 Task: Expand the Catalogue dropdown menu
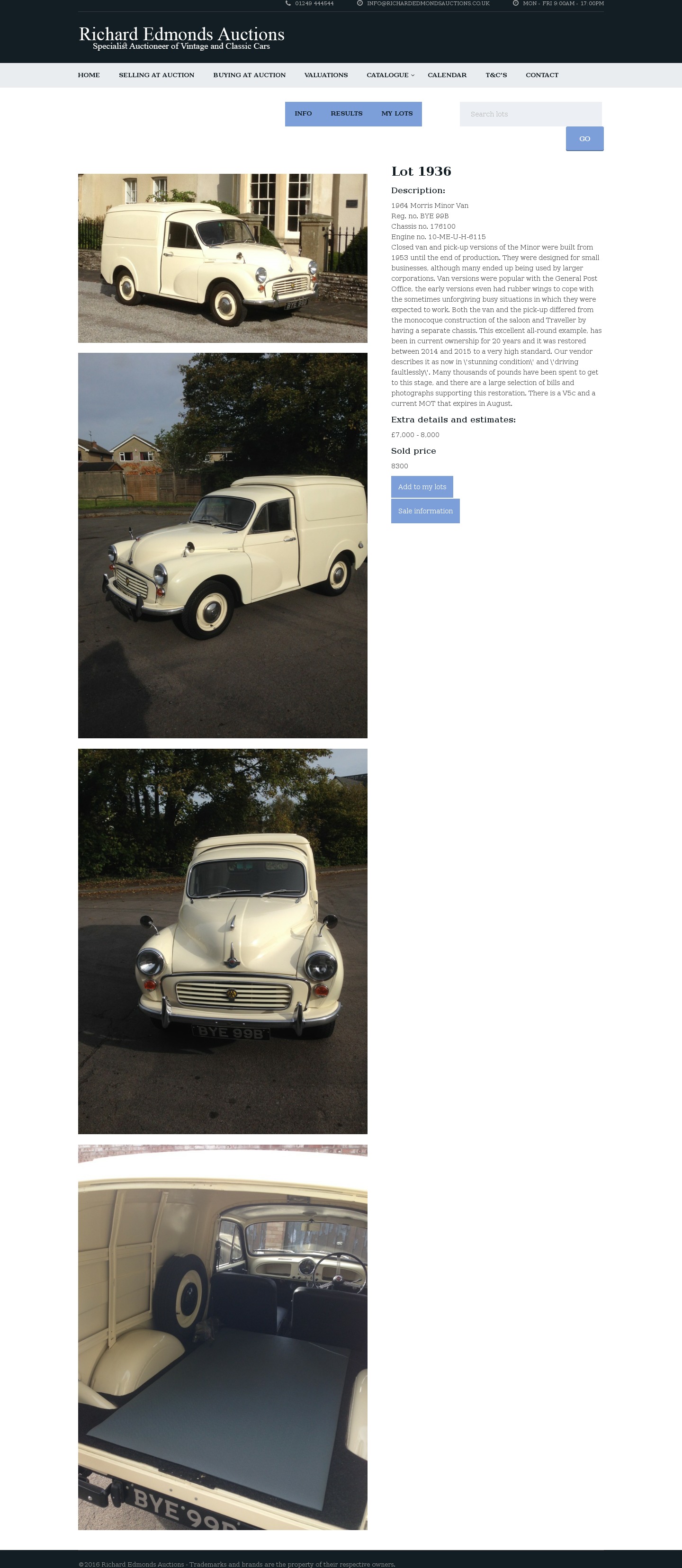[390, 75]
